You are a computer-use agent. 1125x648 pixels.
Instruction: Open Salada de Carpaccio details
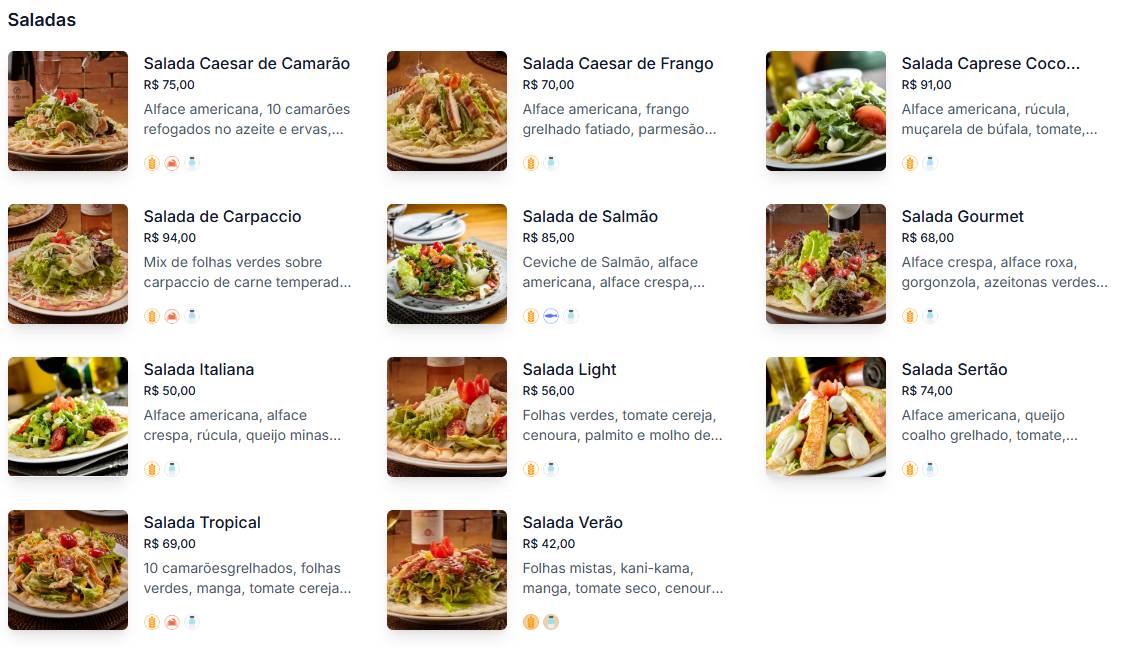pyautogui.click(x=222, y=217)
